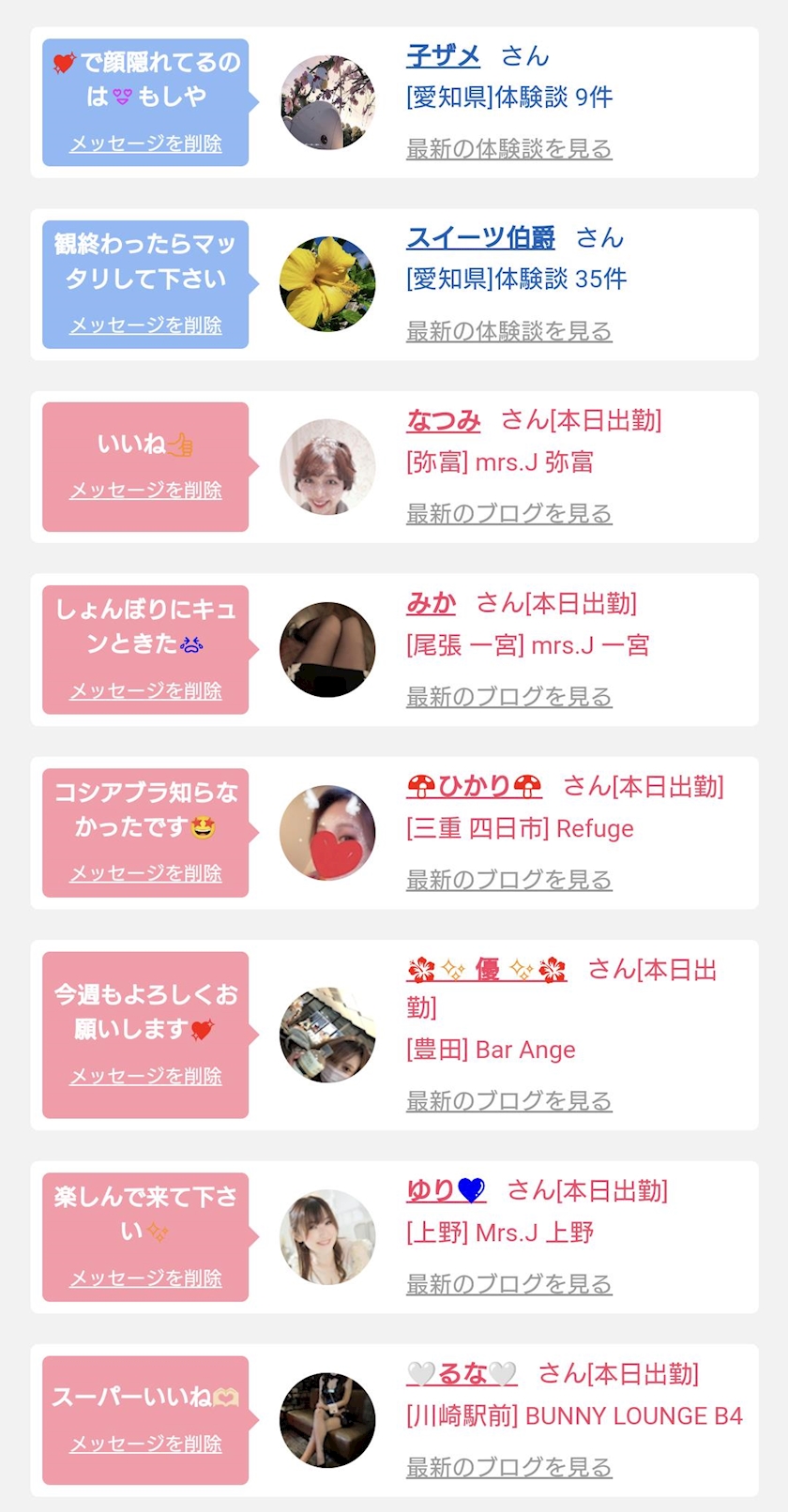Delete the 観終わったらマッタリ message
788x1512 pixels.
pos(145,325)
